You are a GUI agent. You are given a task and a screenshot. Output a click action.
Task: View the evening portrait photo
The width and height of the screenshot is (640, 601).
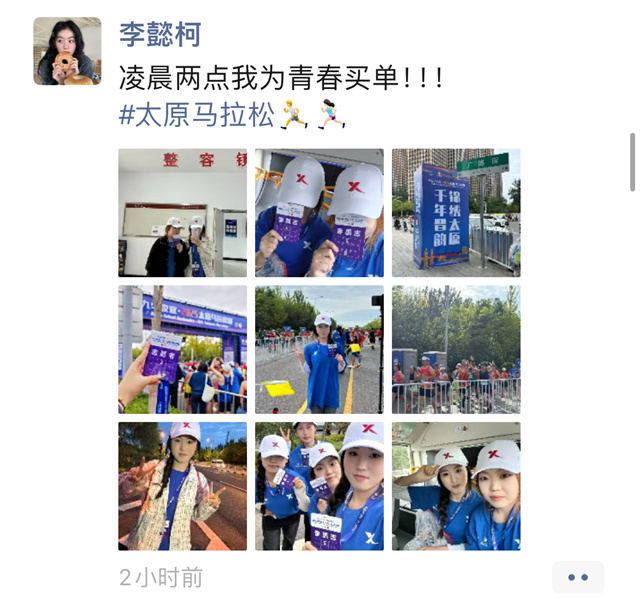click(x=182, y=486)
